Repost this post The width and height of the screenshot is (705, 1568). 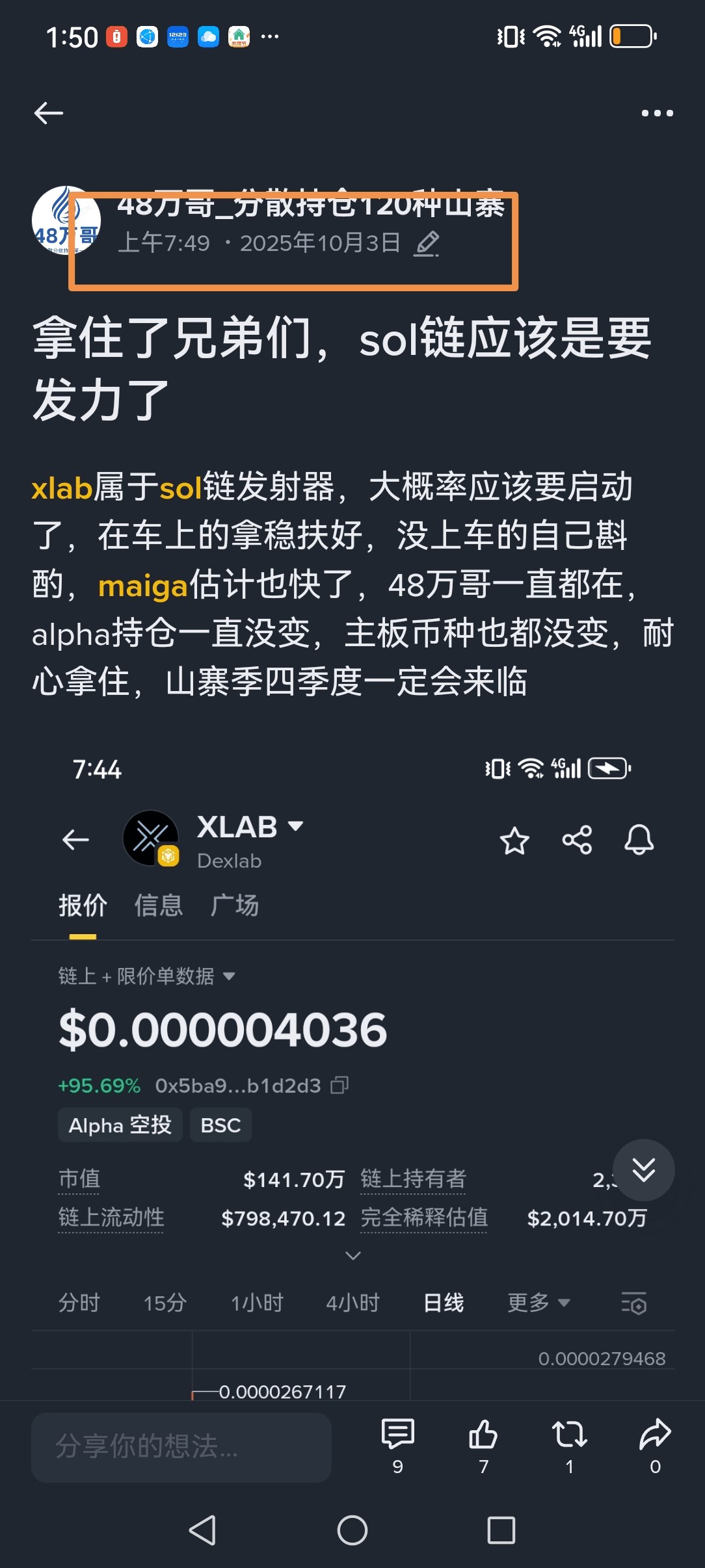pos(569,1444)
